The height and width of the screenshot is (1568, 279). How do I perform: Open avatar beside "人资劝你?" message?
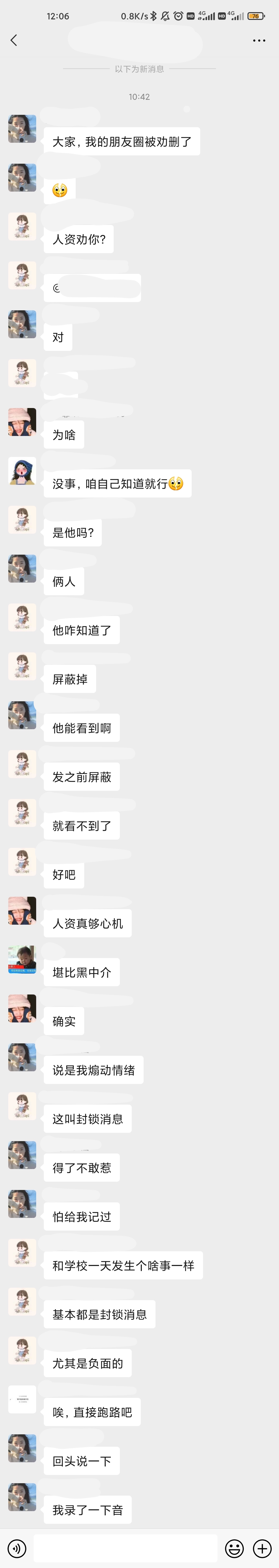pyautogui.click(x=22, y=227)
